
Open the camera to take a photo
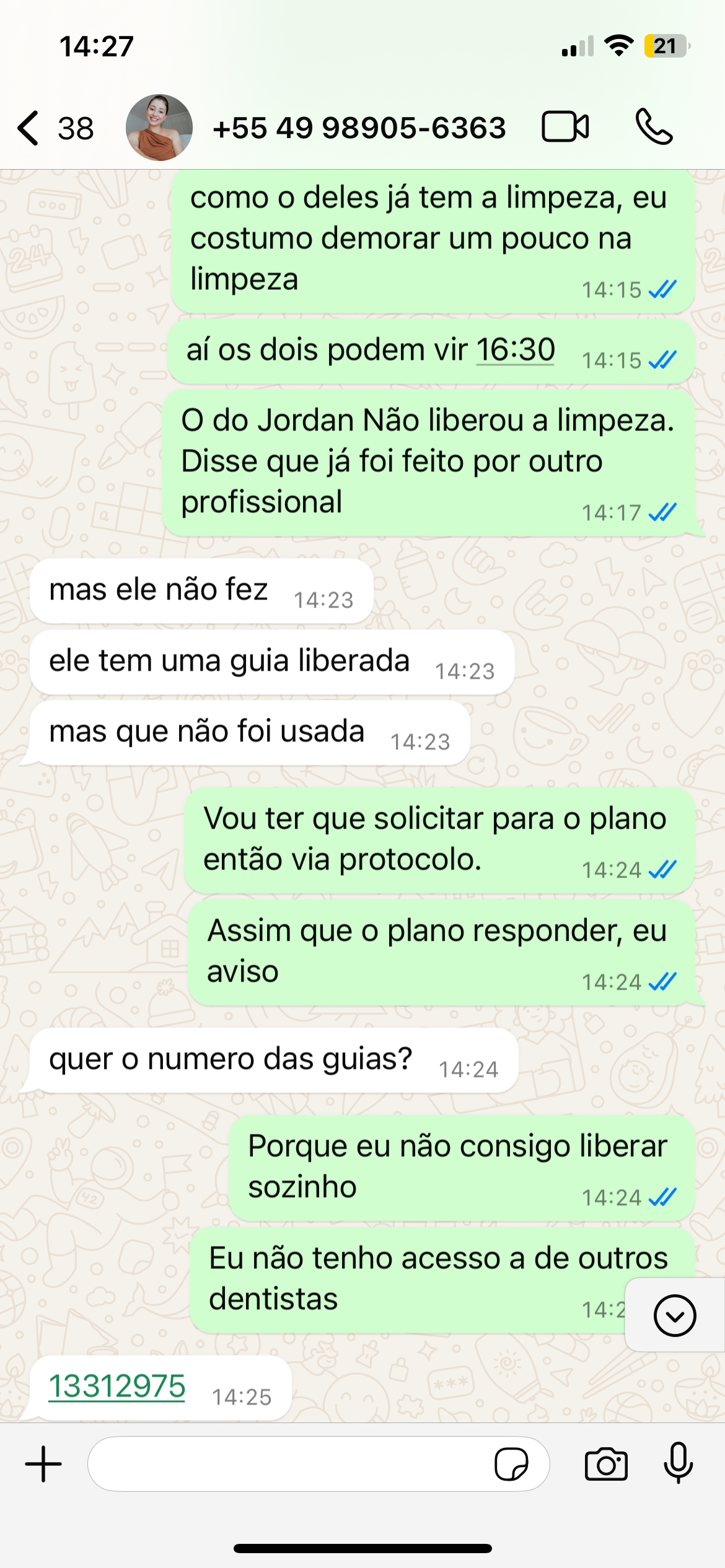606,1465
